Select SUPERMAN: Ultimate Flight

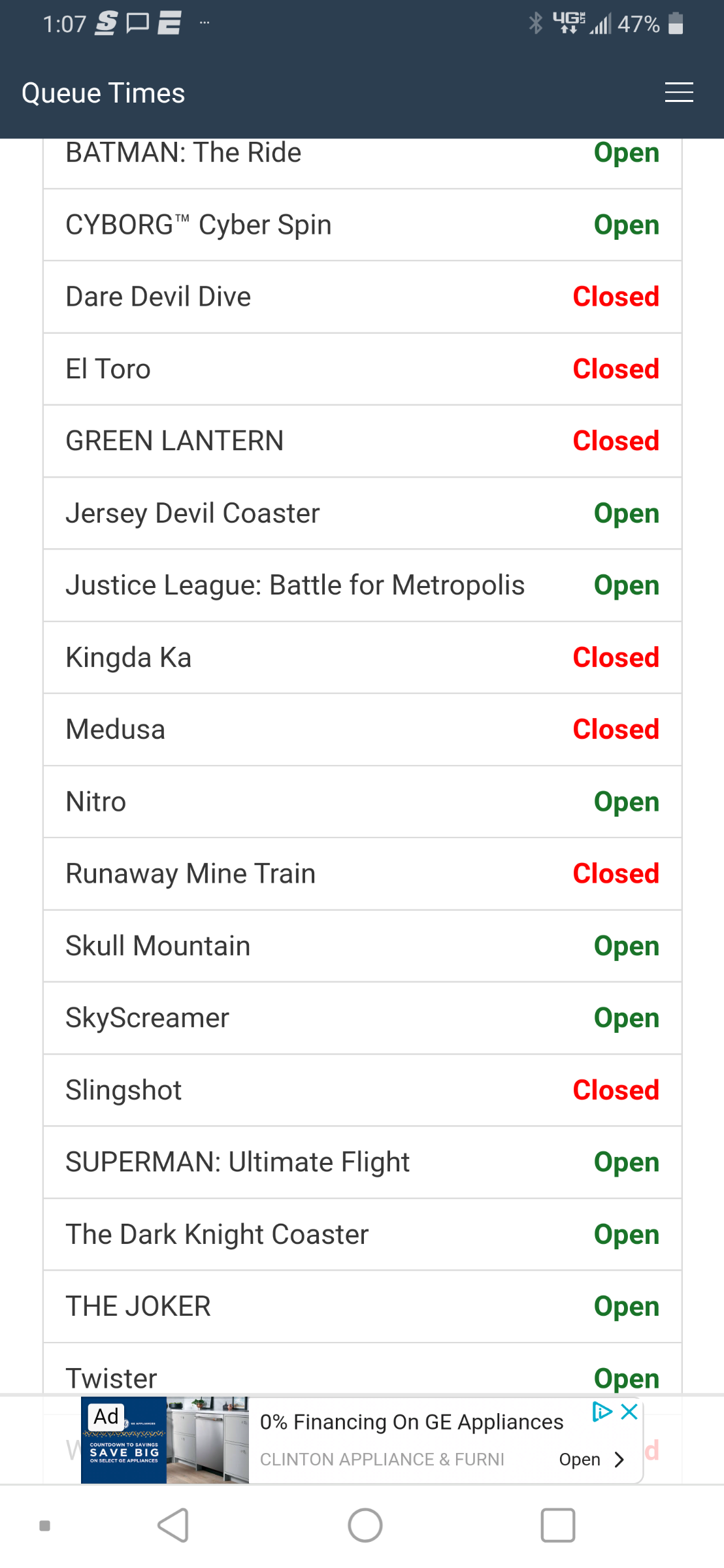coord(363,1162)
